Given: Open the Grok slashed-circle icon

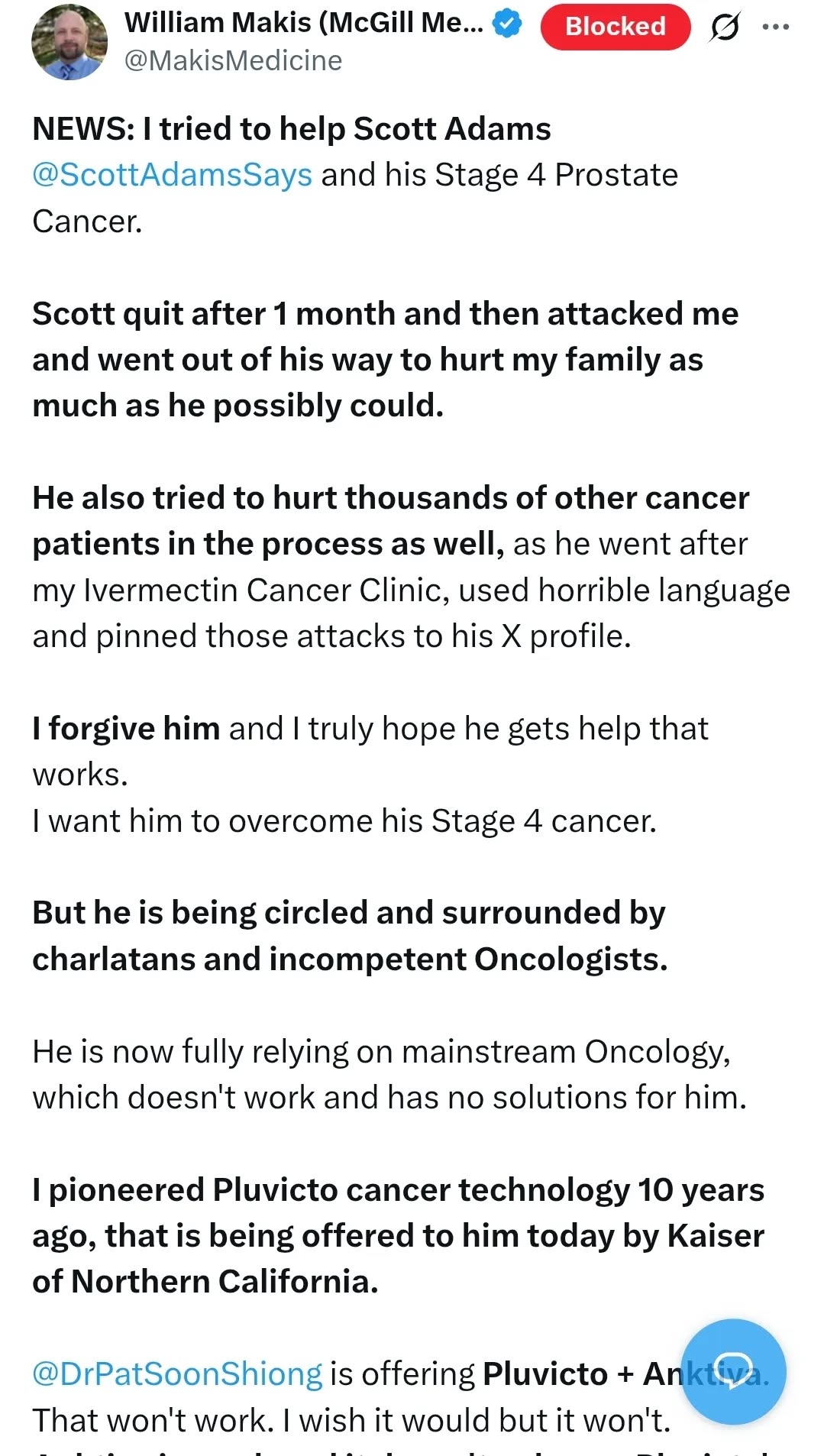Looking at the screenshot, I should click(x=724, y=28).
